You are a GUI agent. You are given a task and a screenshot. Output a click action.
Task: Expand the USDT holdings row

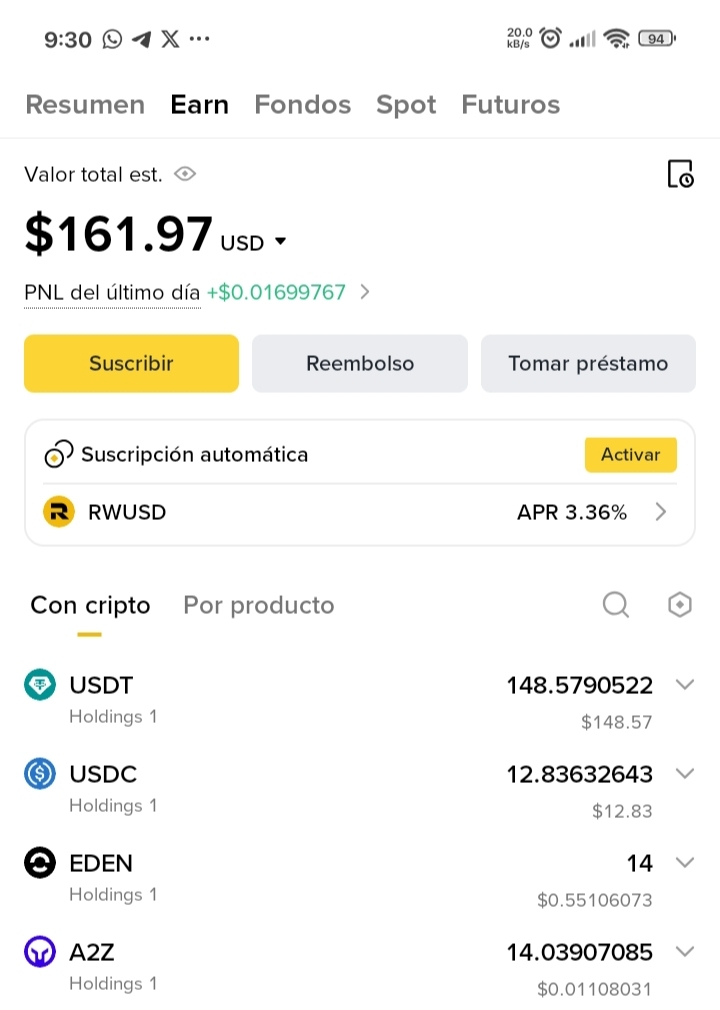(685, 685)
